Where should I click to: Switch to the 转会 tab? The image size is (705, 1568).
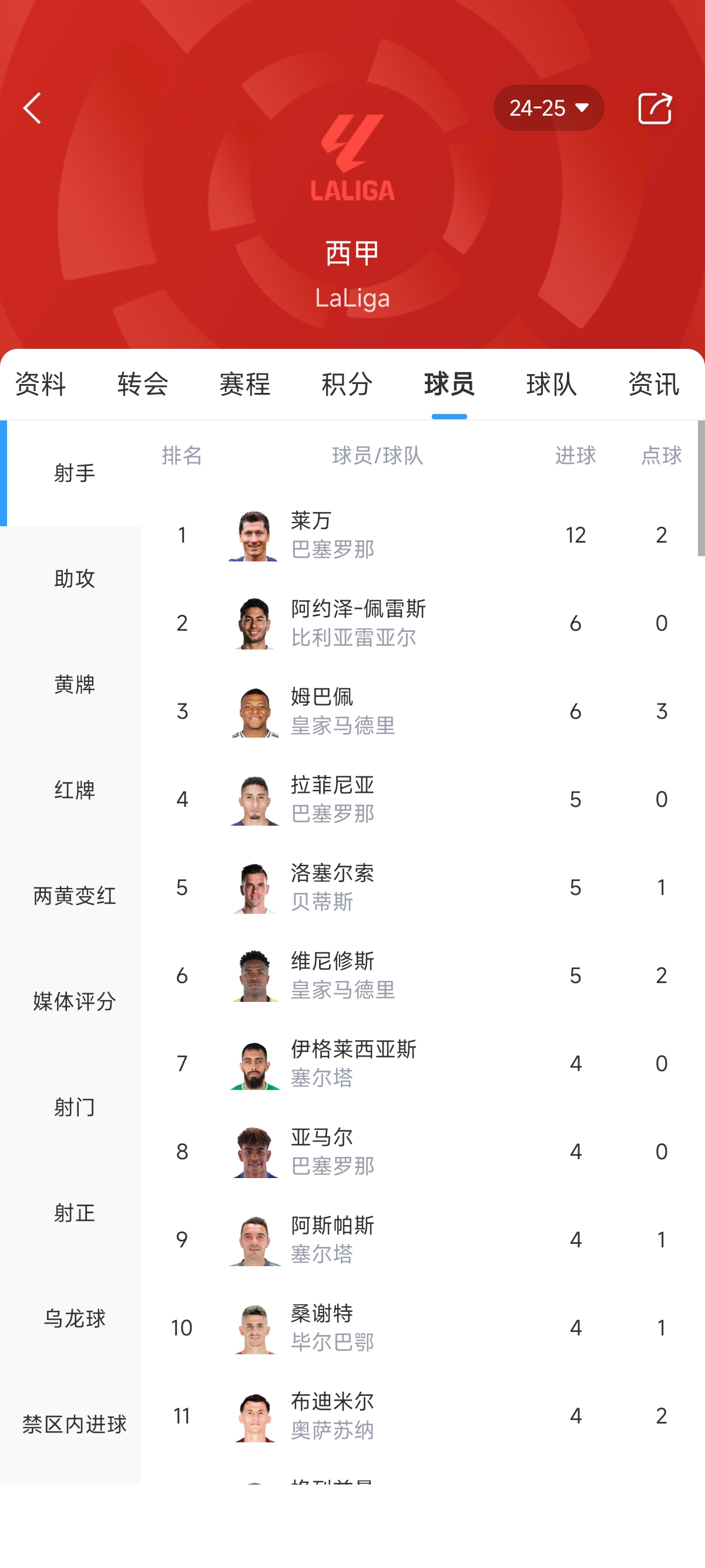[142, 384]
